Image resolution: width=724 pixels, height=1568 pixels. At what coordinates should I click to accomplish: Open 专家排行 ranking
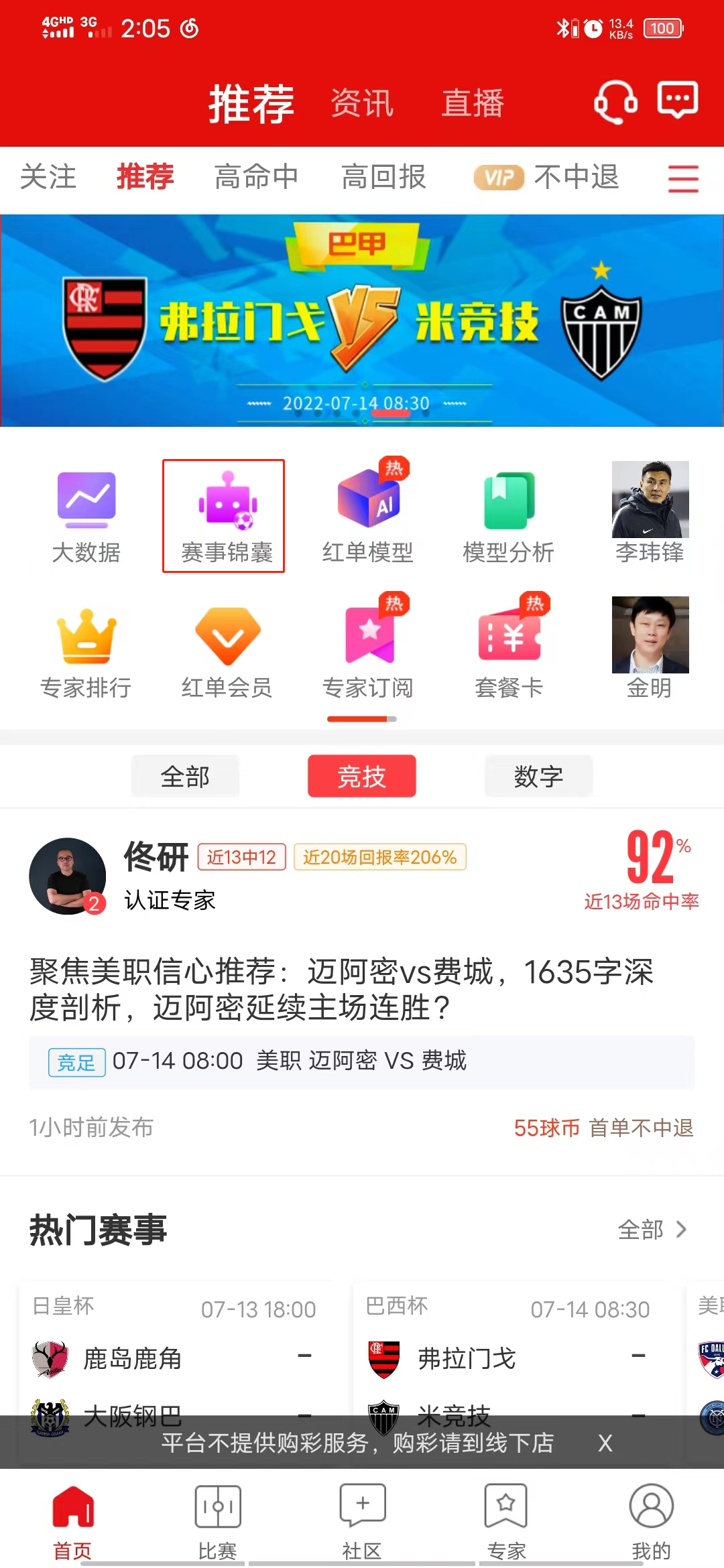(x=86, y=651)
